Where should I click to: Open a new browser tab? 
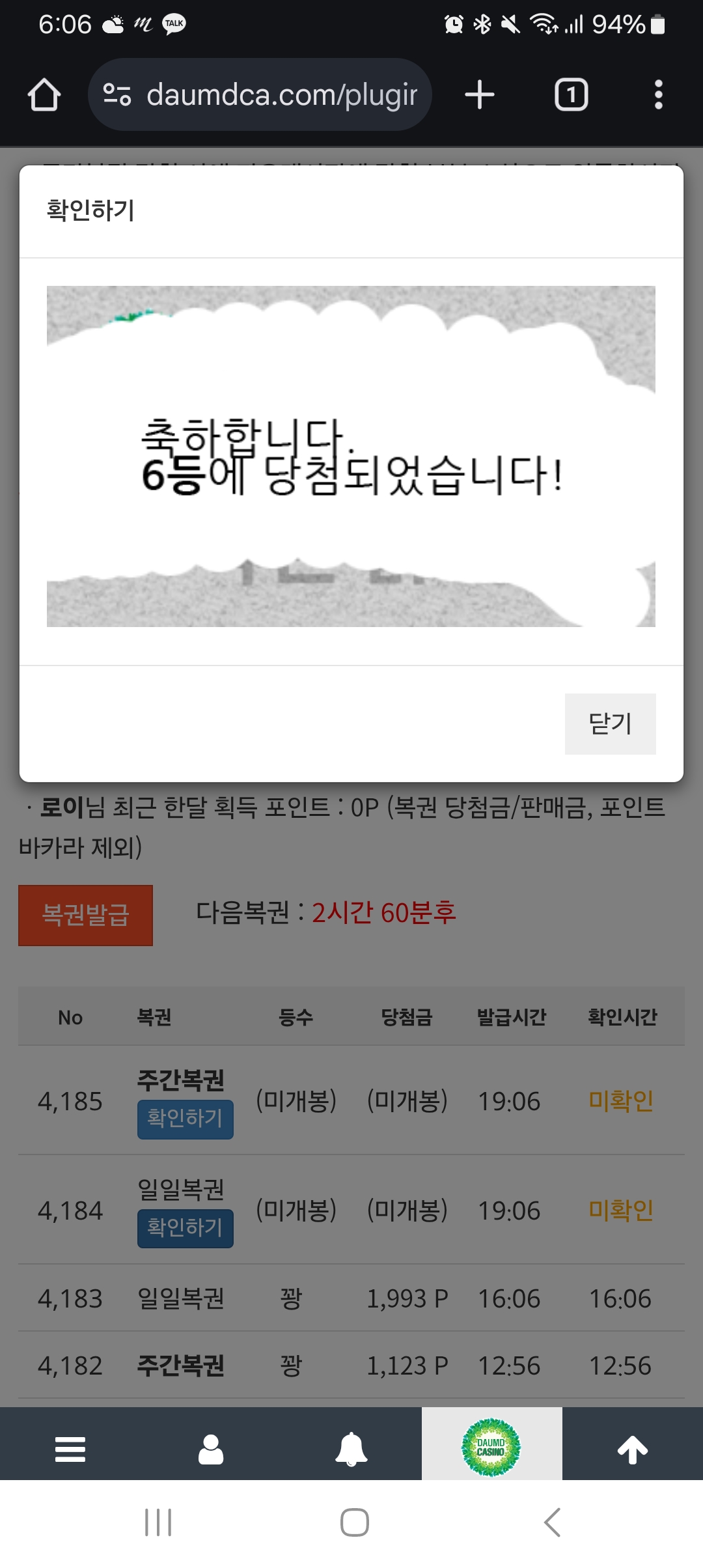click(x=480, y=95)
